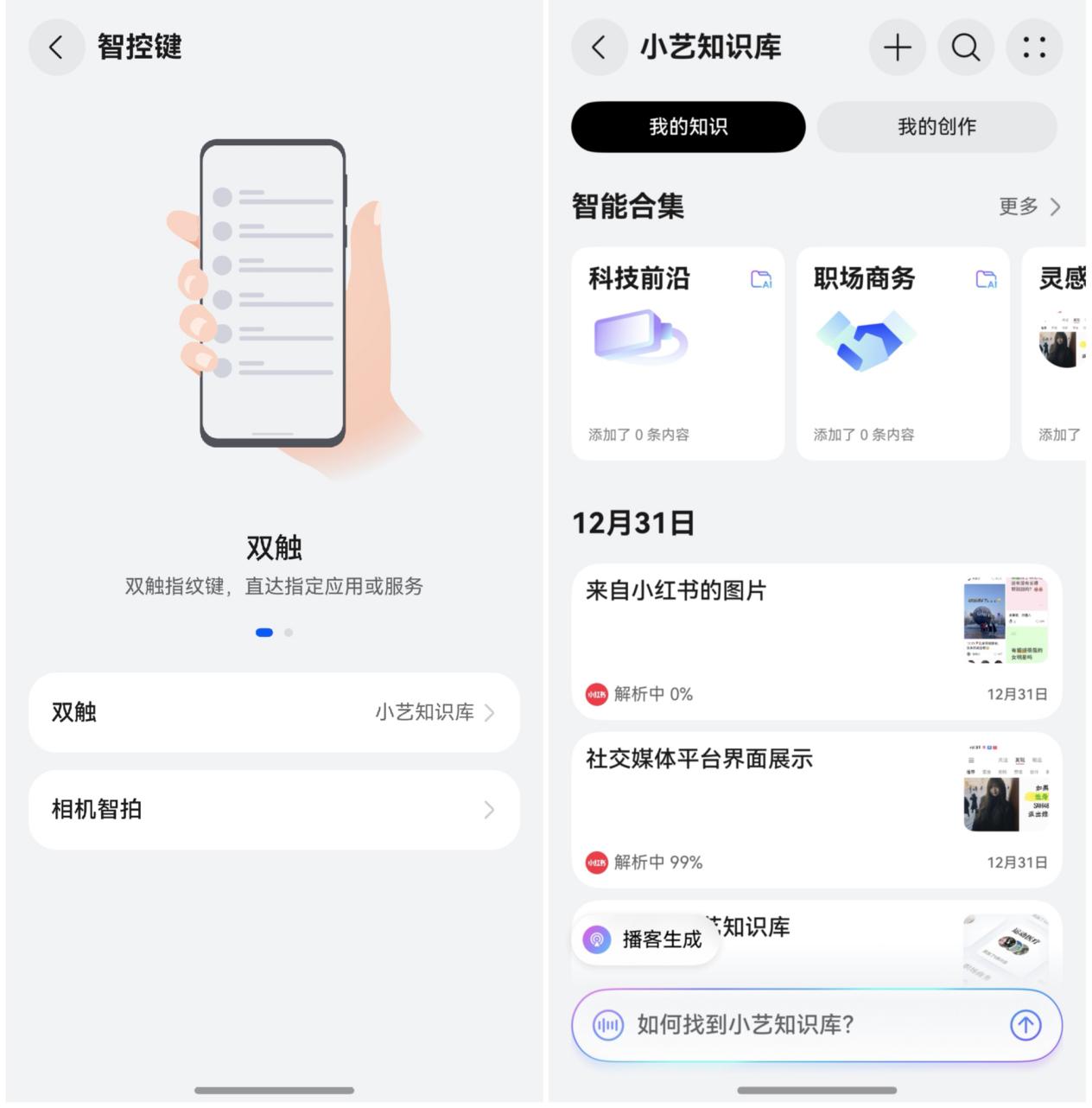Switch to the 我的创作 tab
The width and height of the screenshot is (1092, 1108).
[x=936, y=127]
